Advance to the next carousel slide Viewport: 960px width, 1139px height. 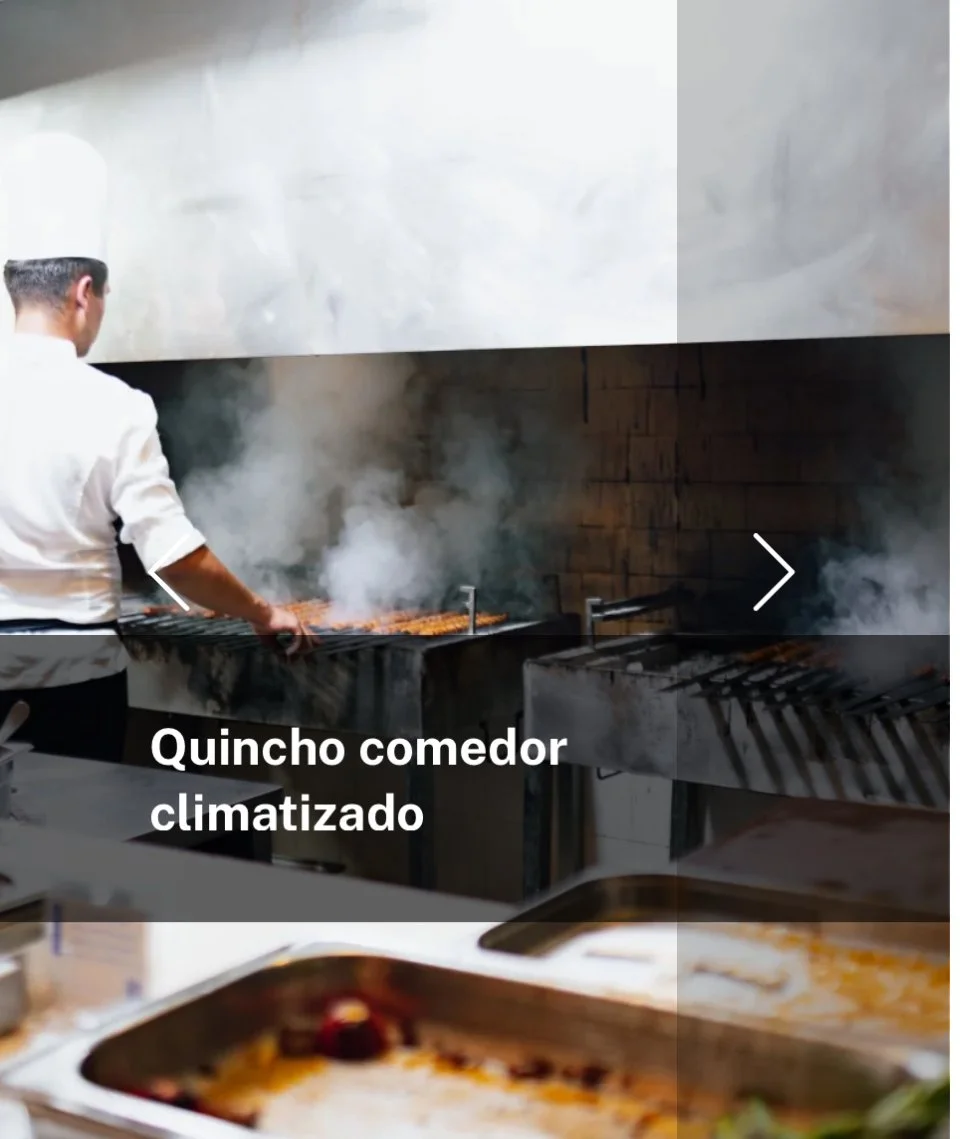click(773, 572)
